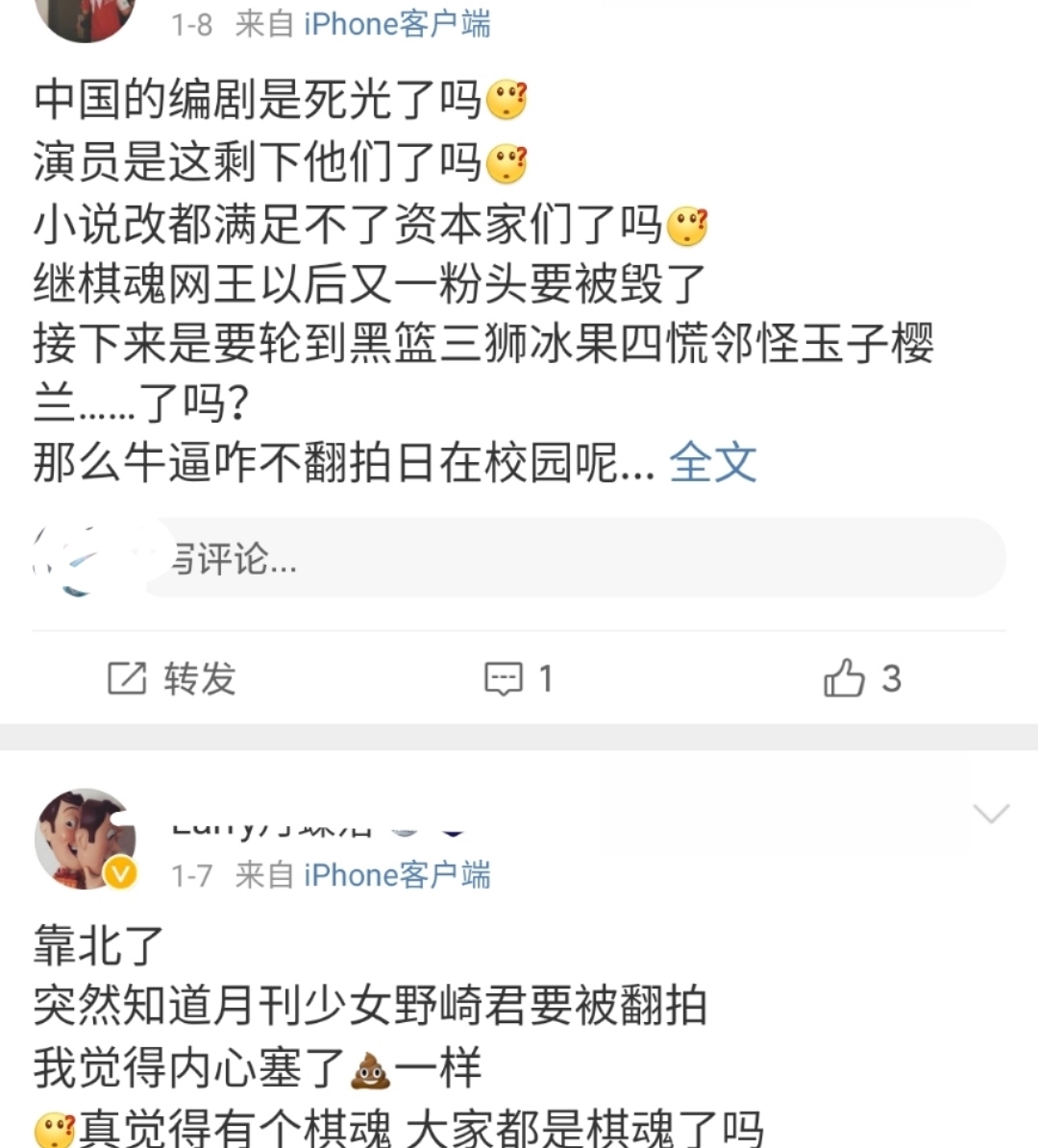This screenshot has width=1038, height=1148.
Task: Open iPhone客户端 link on the 1-8 post
Action: (x=397, y=24)
